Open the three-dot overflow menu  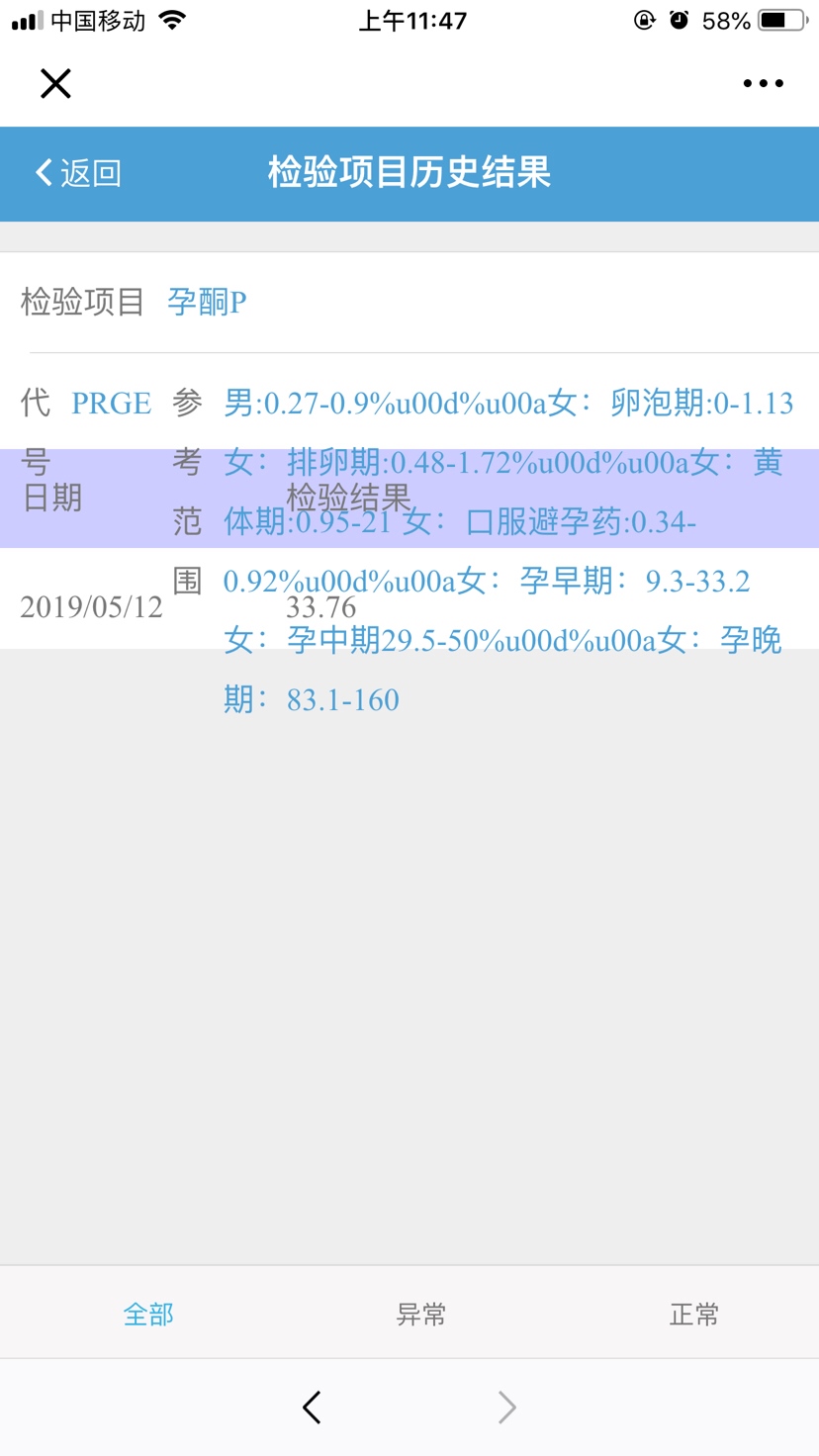pyautogui.click(x=763, y=84)
